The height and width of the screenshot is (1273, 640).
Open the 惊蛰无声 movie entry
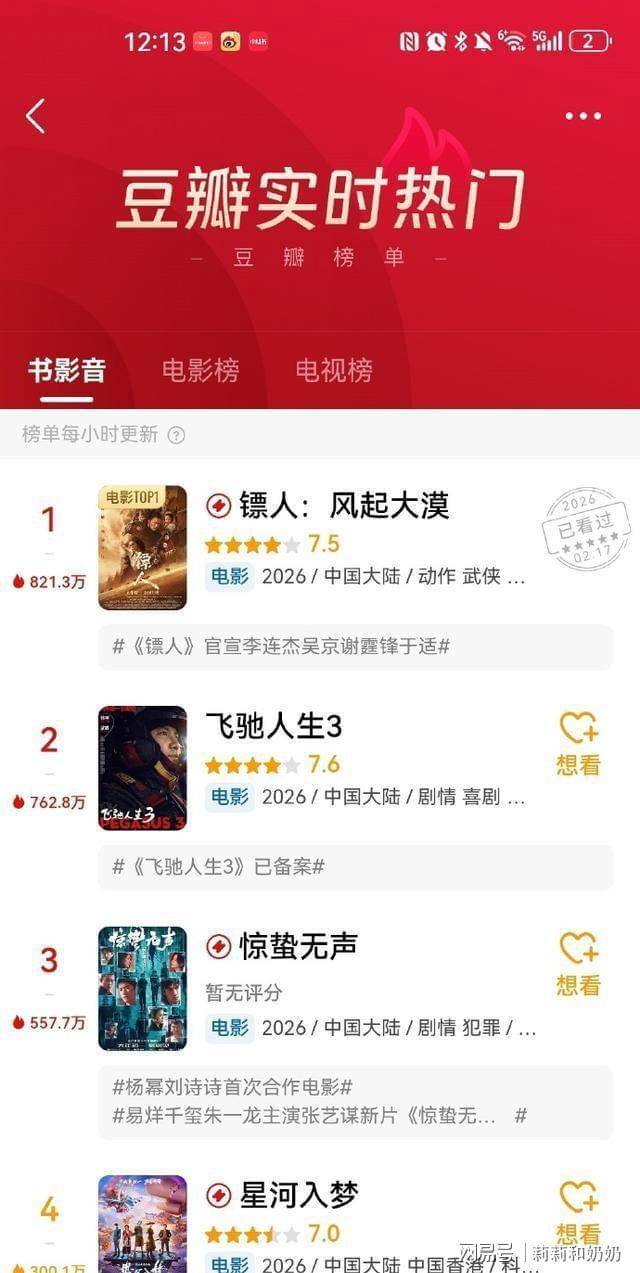tap(298, 946)
